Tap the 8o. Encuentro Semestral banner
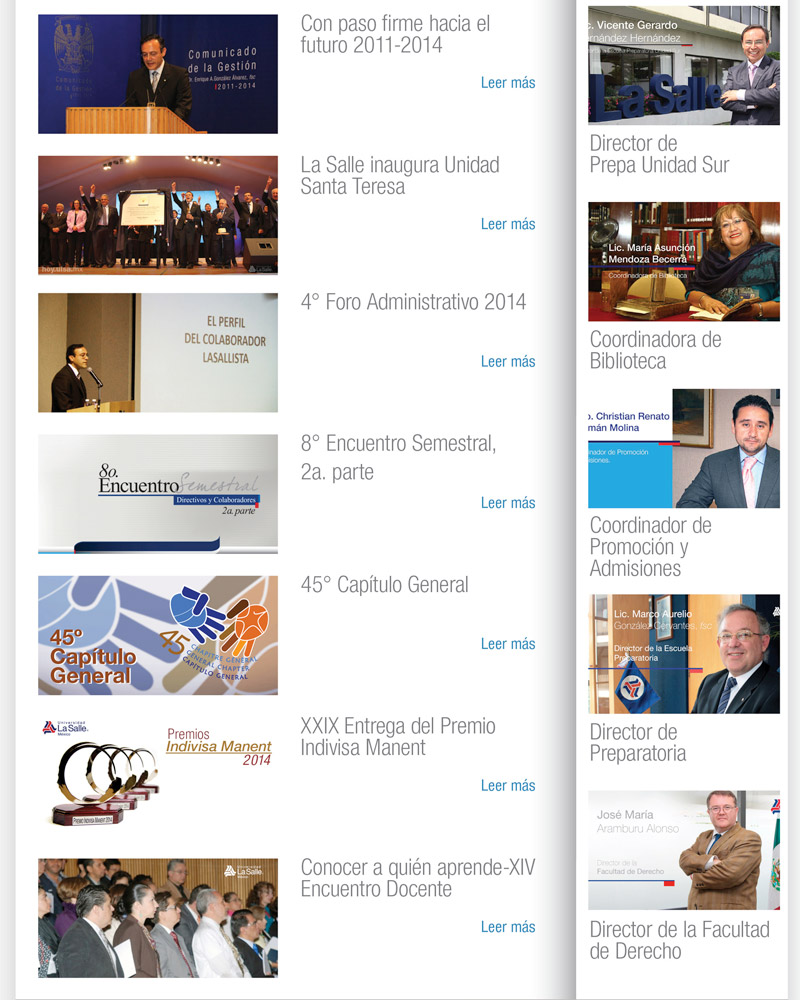The height and width of the screenshot is (1000, 800). (x=158, y=494)
